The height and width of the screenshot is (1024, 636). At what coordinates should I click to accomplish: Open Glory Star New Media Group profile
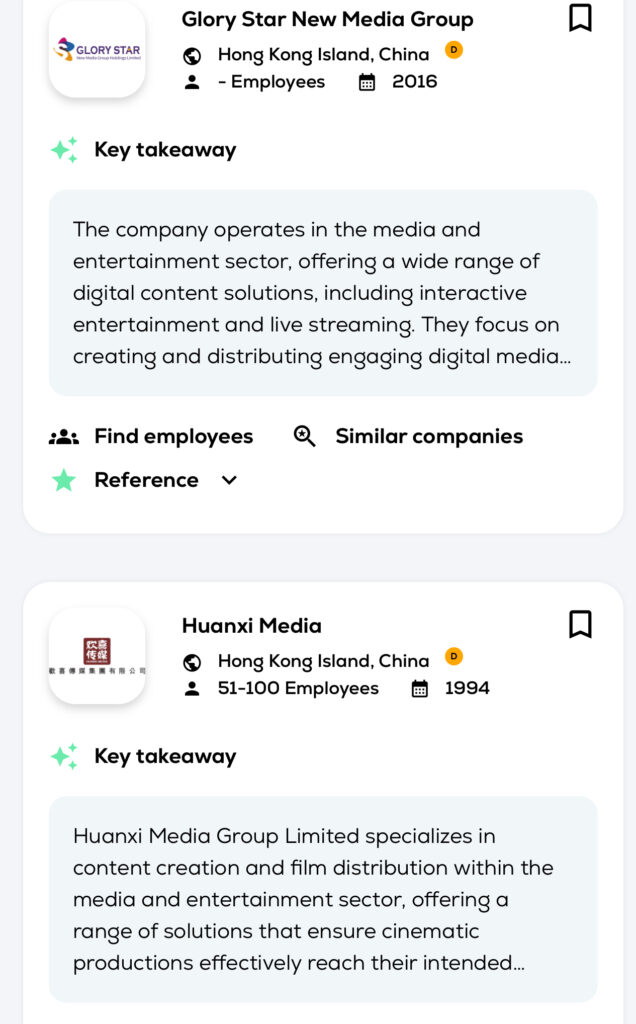(x=327, y=19)
